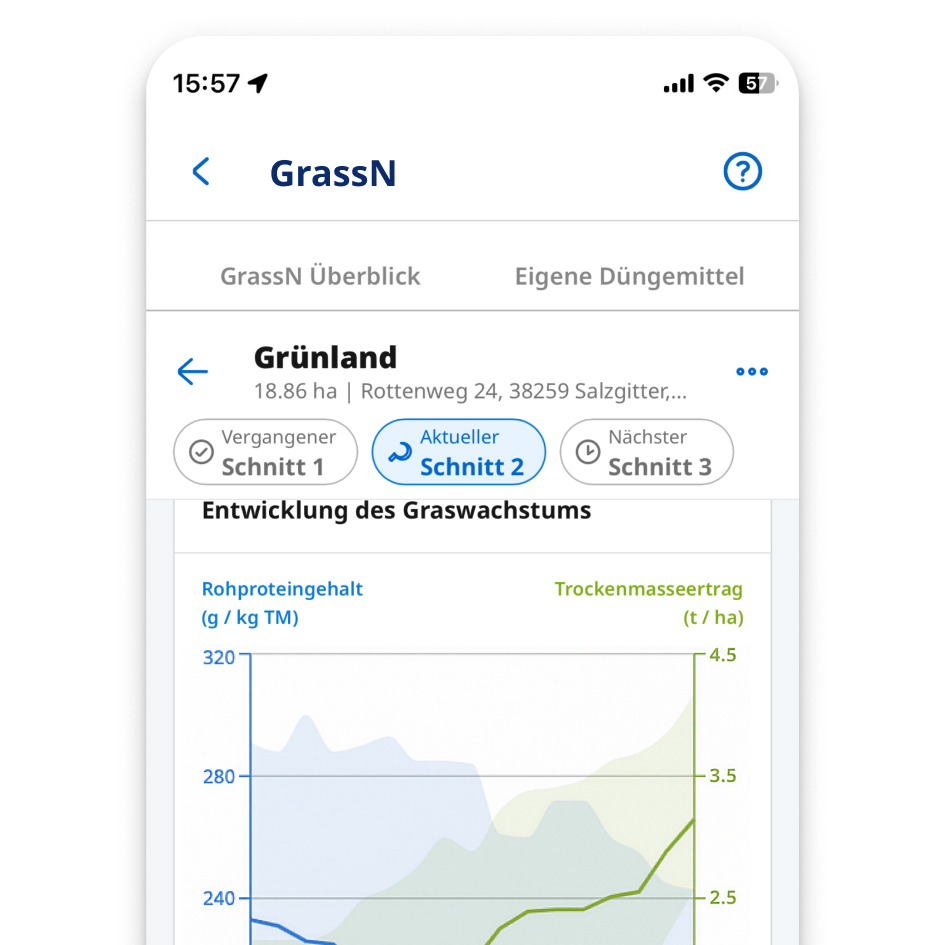Switch to Eigene Düngemittel tab
This screenshot has width=945, height=945.
pos(629,276)
